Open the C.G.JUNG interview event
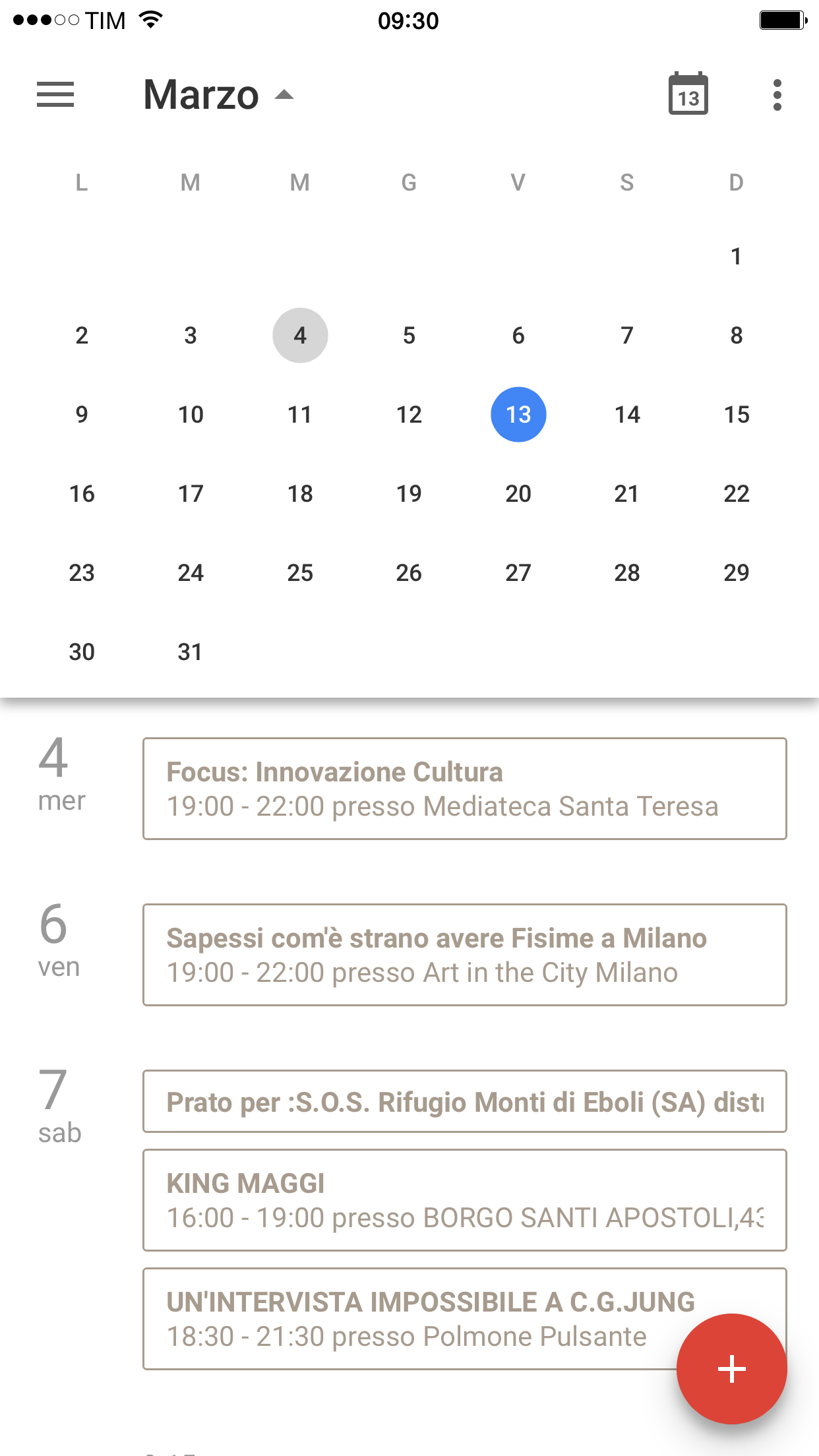Image resolution: width=819 pixels, height=1456 pixels. [x=409, y=1319]
